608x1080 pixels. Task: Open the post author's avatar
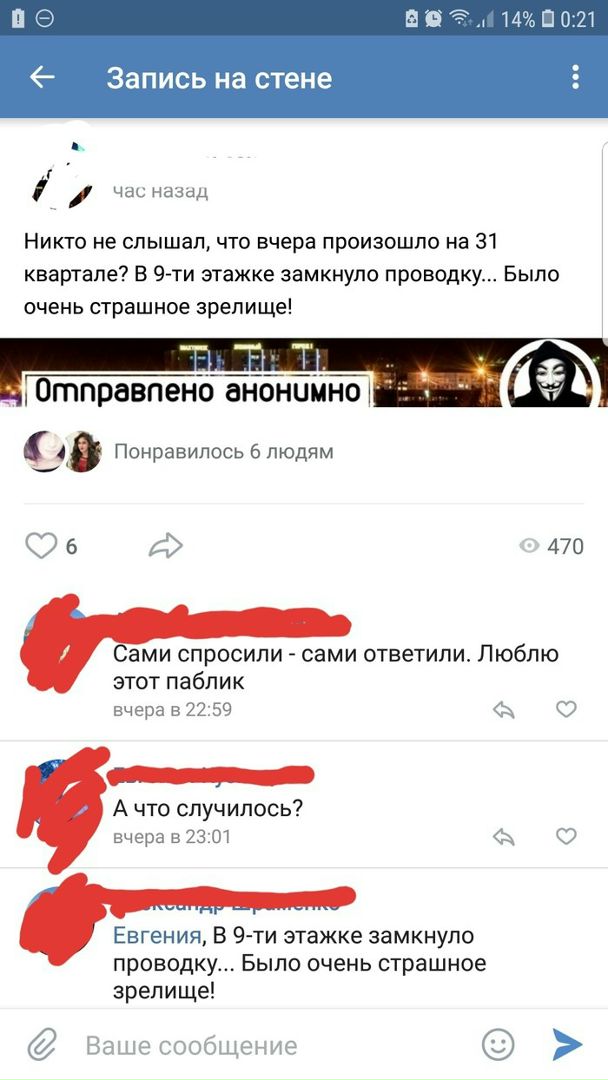(58, 179)
